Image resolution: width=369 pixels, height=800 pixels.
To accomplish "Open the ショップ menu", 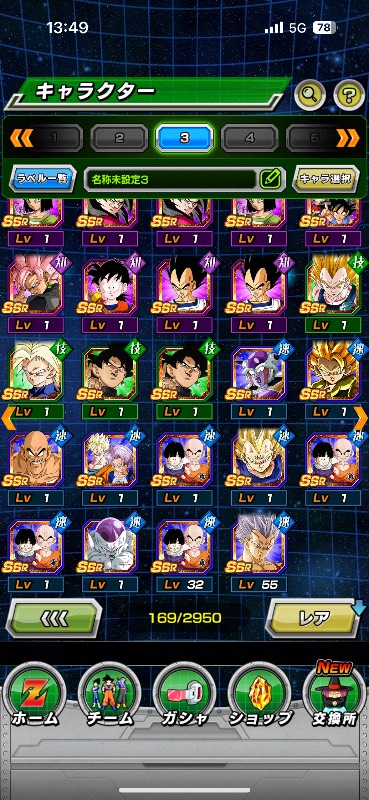I will 259,695.
